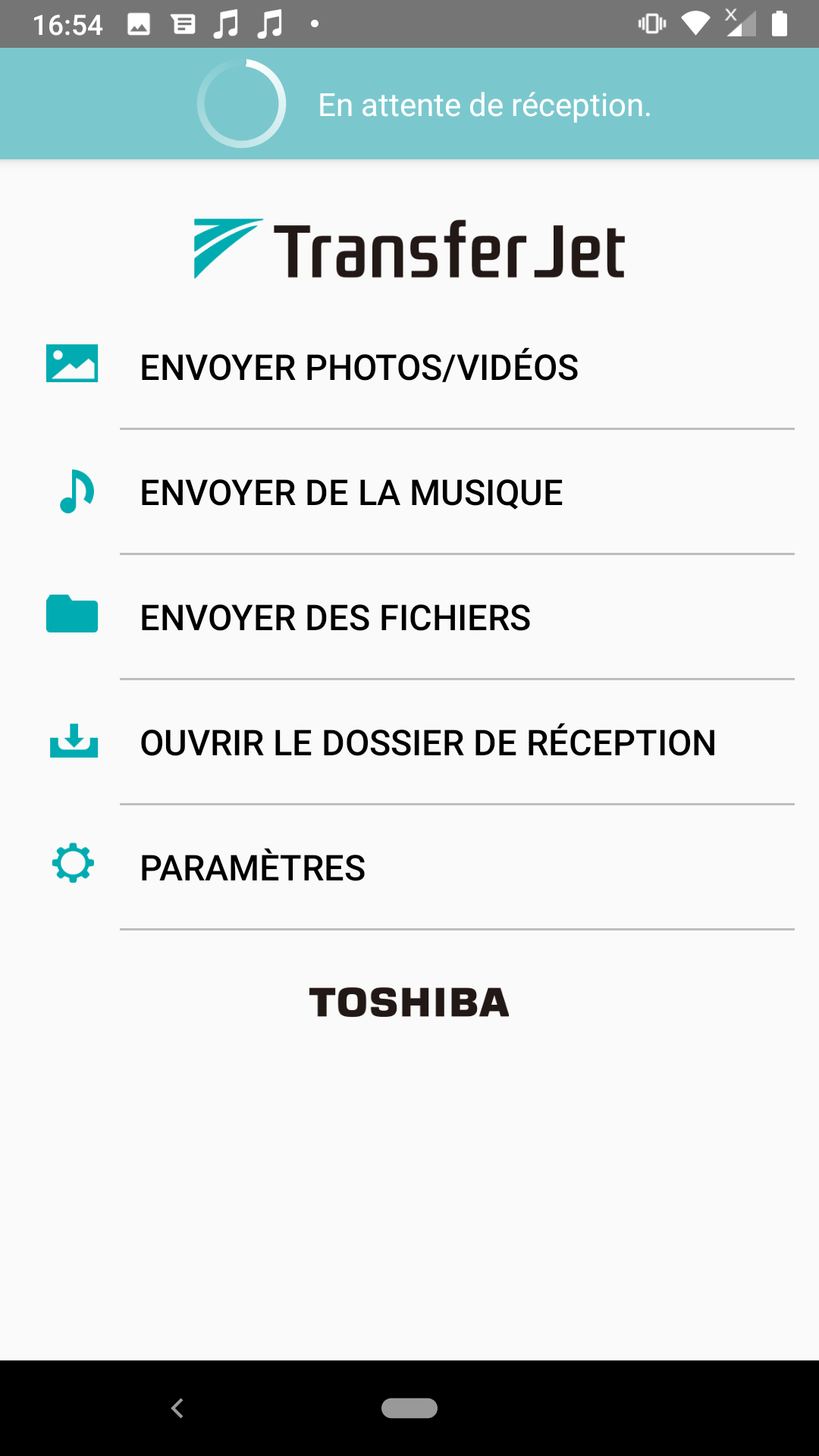This screenshot has width=819, height=1456.
Task: Choose Envoyer des fichiers
Action: 409,617
